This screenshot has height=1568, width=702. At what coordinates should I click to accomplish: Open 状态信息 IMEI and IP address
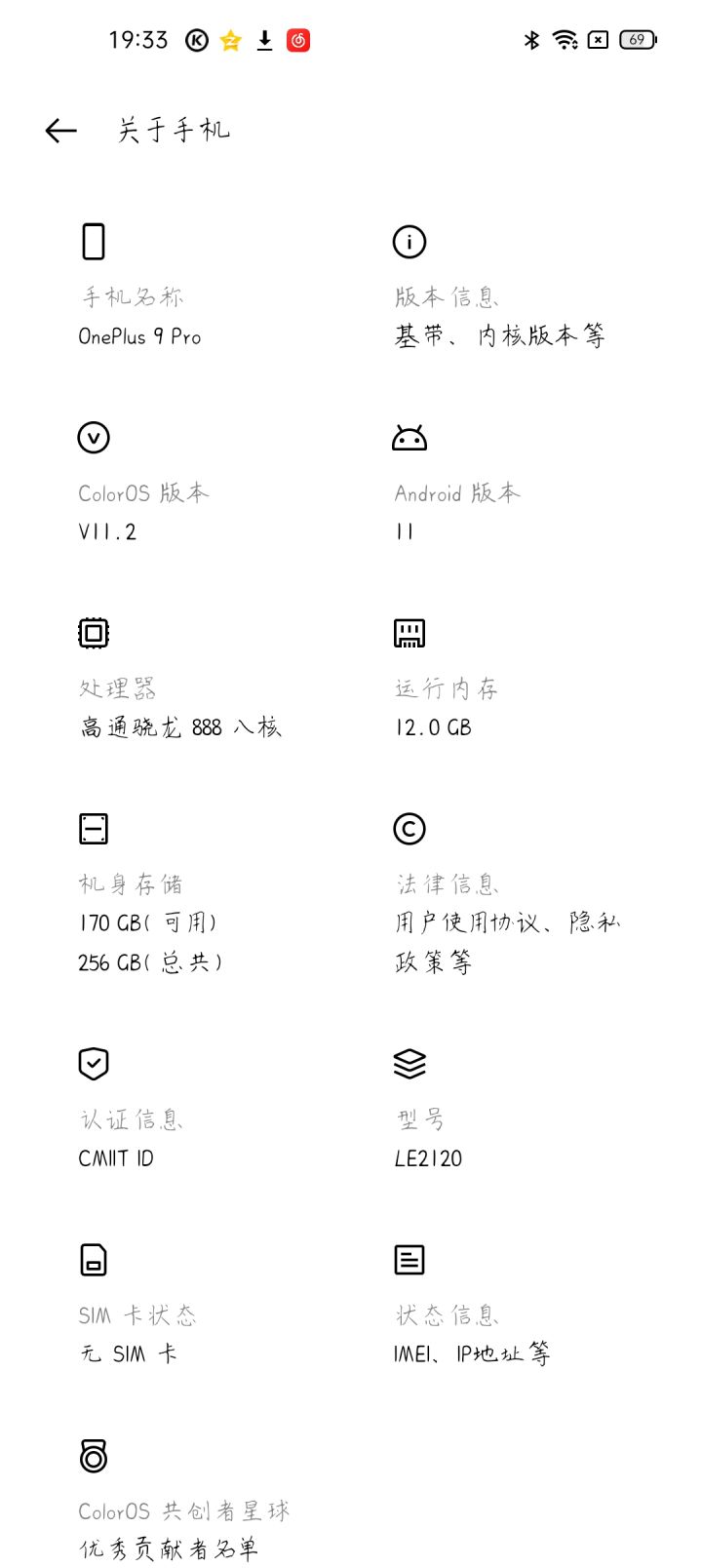(509, 1305)
